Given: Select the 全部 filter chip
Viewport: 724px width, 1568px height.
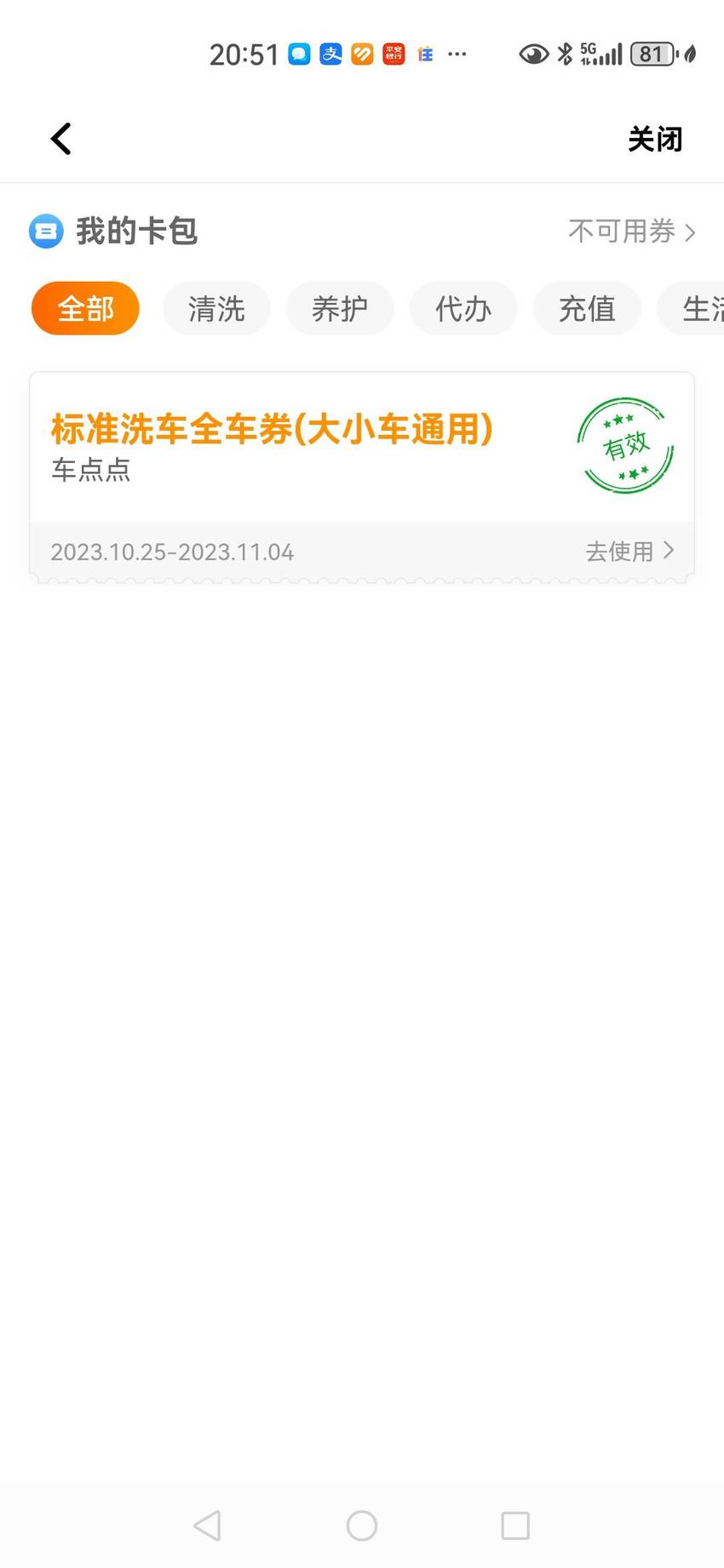Looking at the screenshot, I should pos(85,308).
